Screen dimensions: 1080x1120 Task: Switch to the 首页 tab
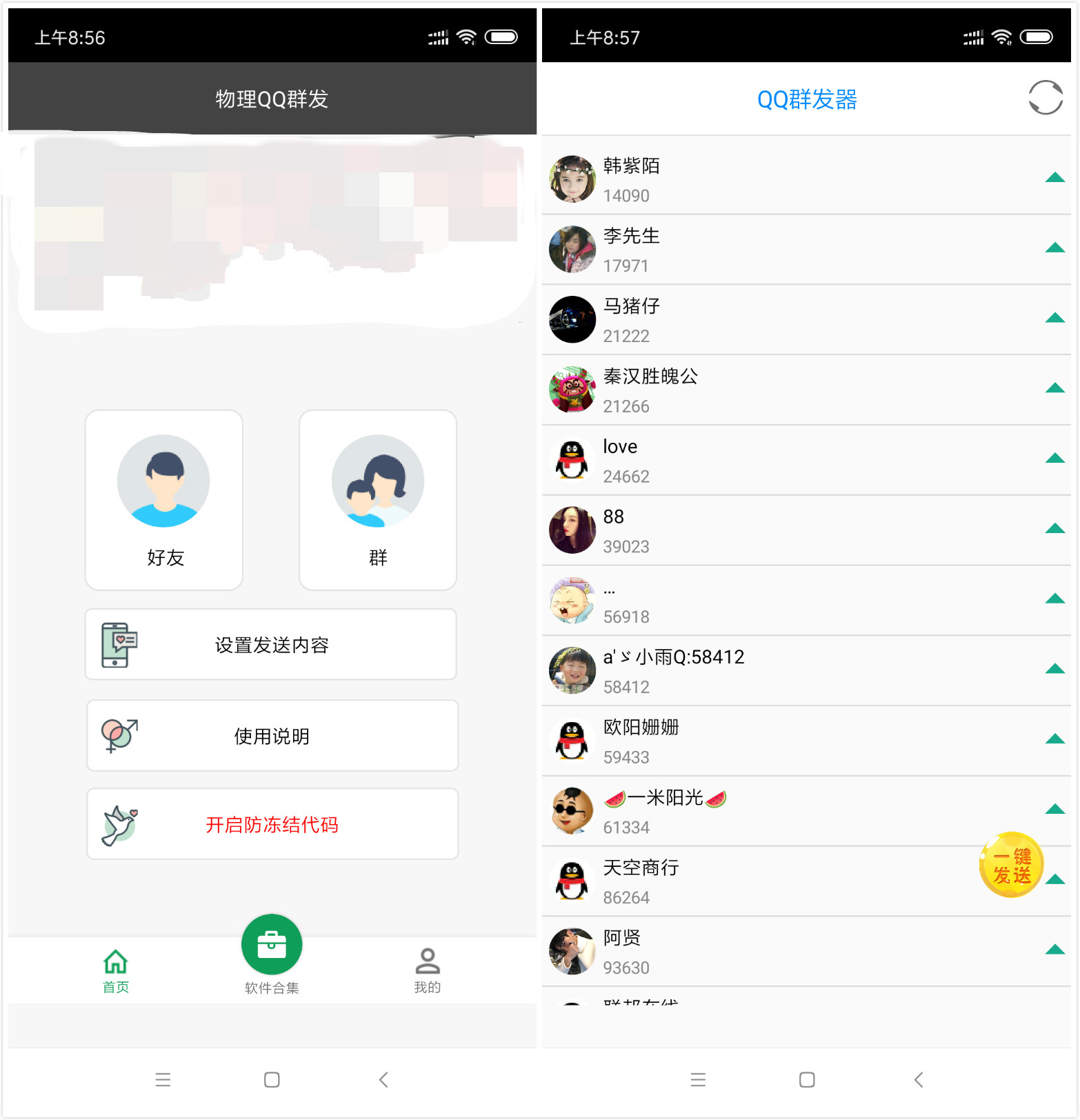[116, 970]
